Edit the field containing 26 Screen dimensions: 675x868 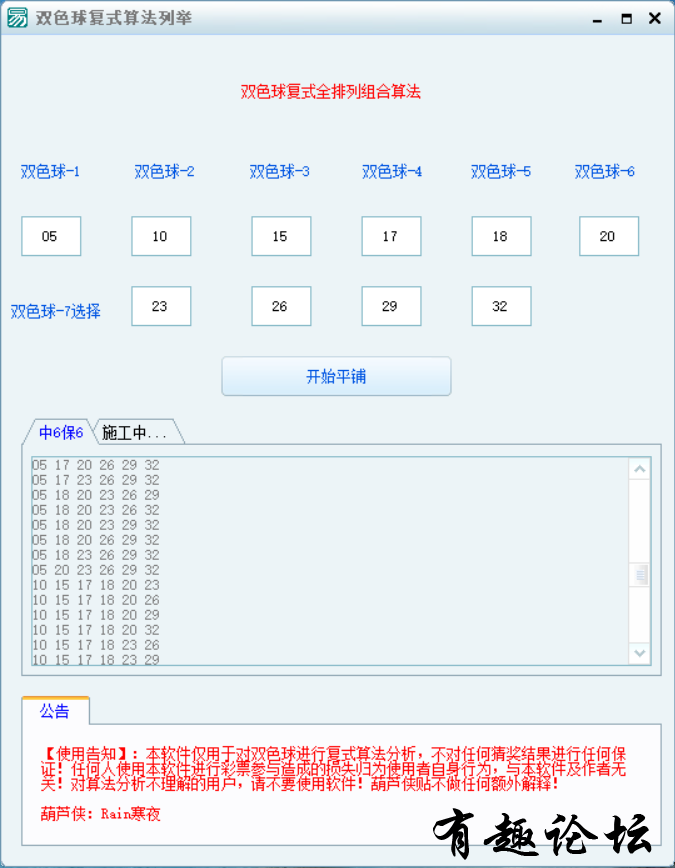pos(280,306)
